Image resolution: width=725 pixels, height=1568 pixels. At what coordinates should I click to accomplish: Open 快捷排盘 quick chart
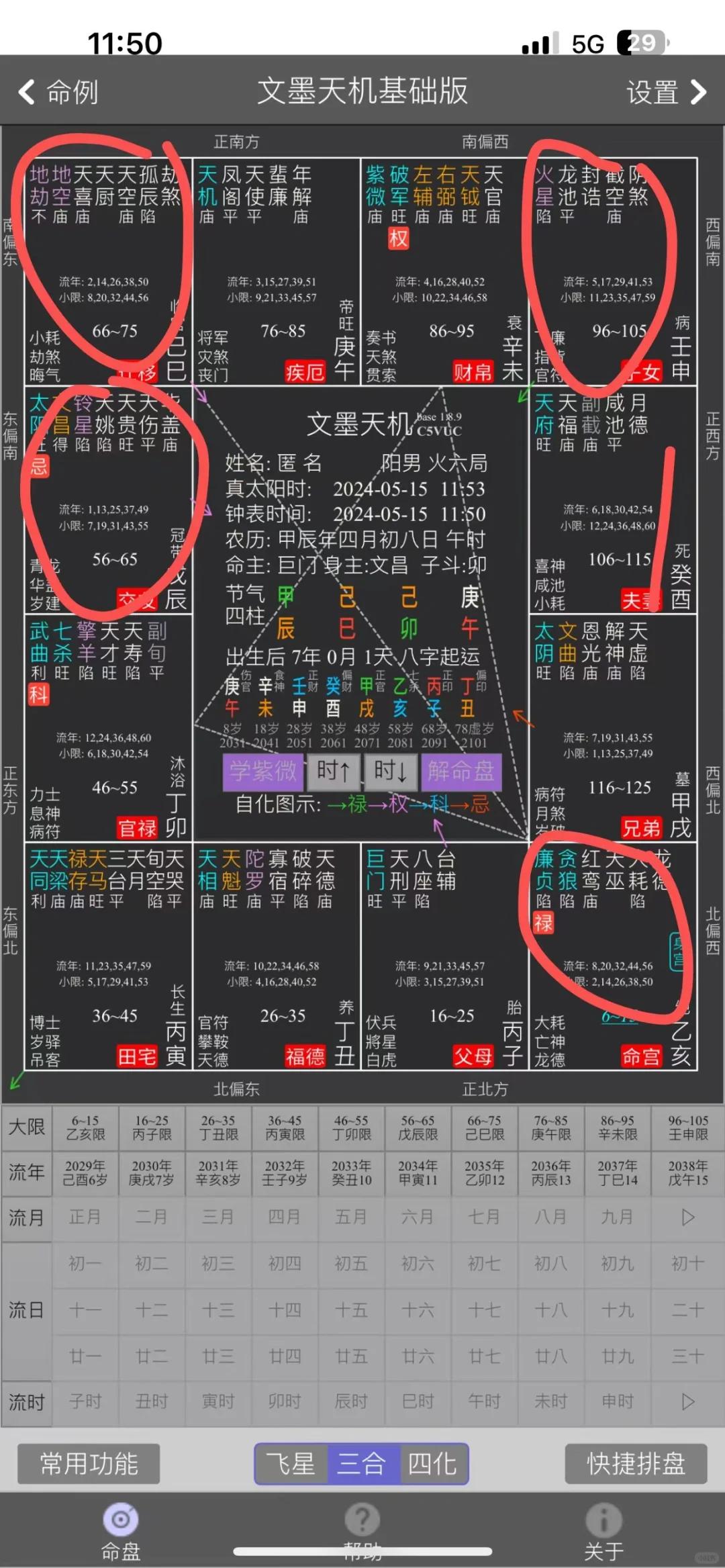tap(636, 1464)
